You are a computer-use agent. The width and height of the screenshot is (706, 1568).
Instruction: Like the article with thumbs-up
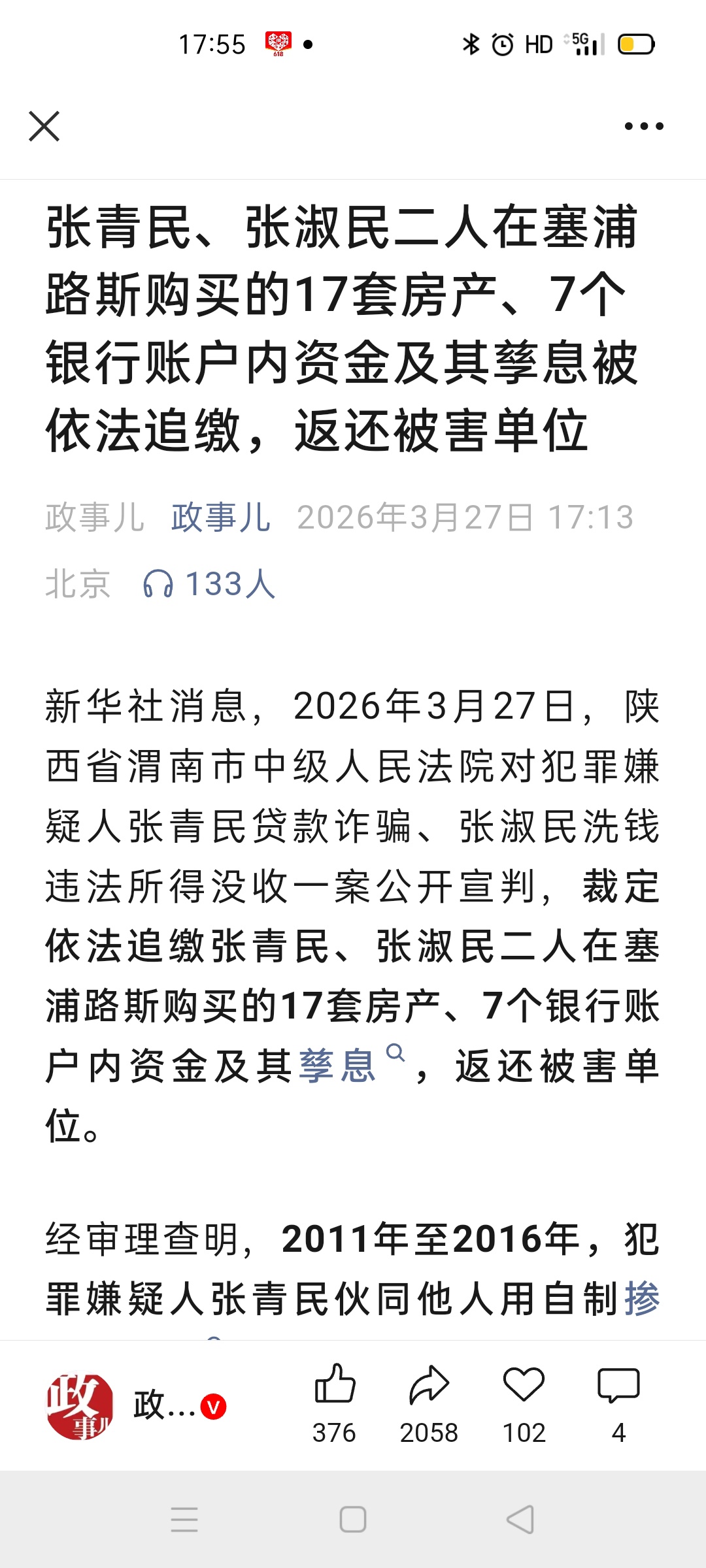coord(334,1385)
